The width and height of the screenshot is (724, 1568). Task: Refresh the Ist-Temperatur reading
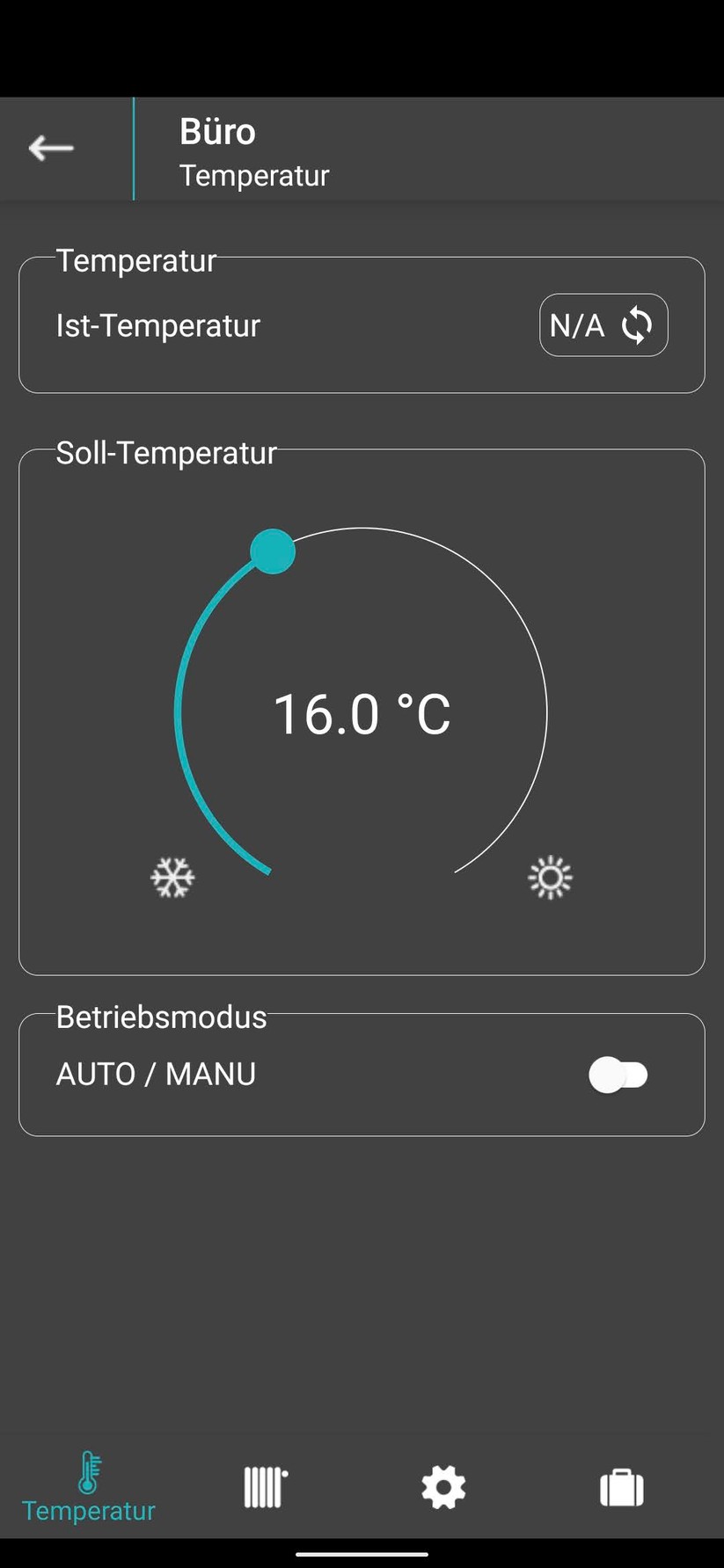[x=637, y=325]
